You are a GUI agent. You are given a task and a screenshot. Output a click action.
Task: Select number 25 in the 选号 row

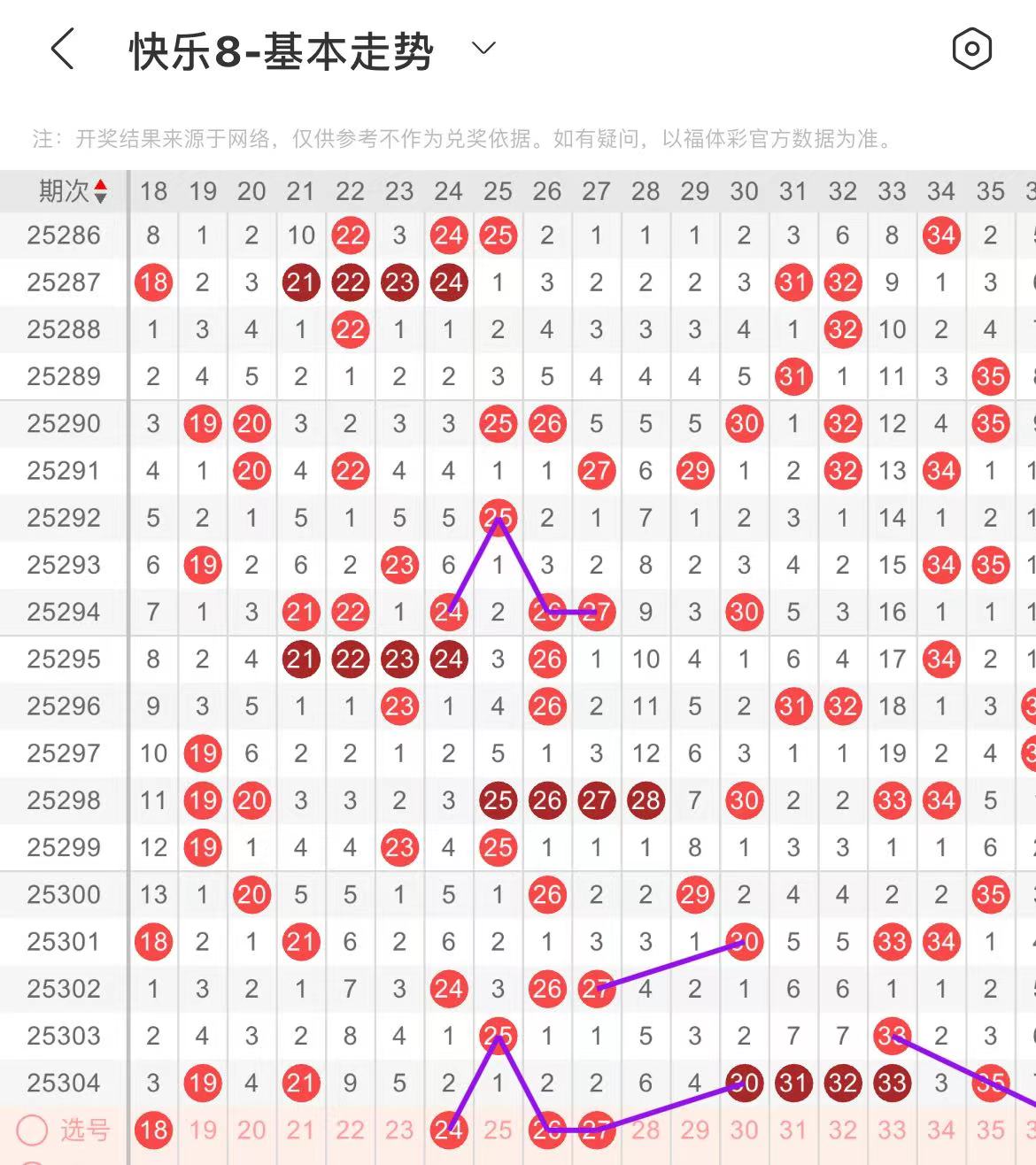[498, 1130]
